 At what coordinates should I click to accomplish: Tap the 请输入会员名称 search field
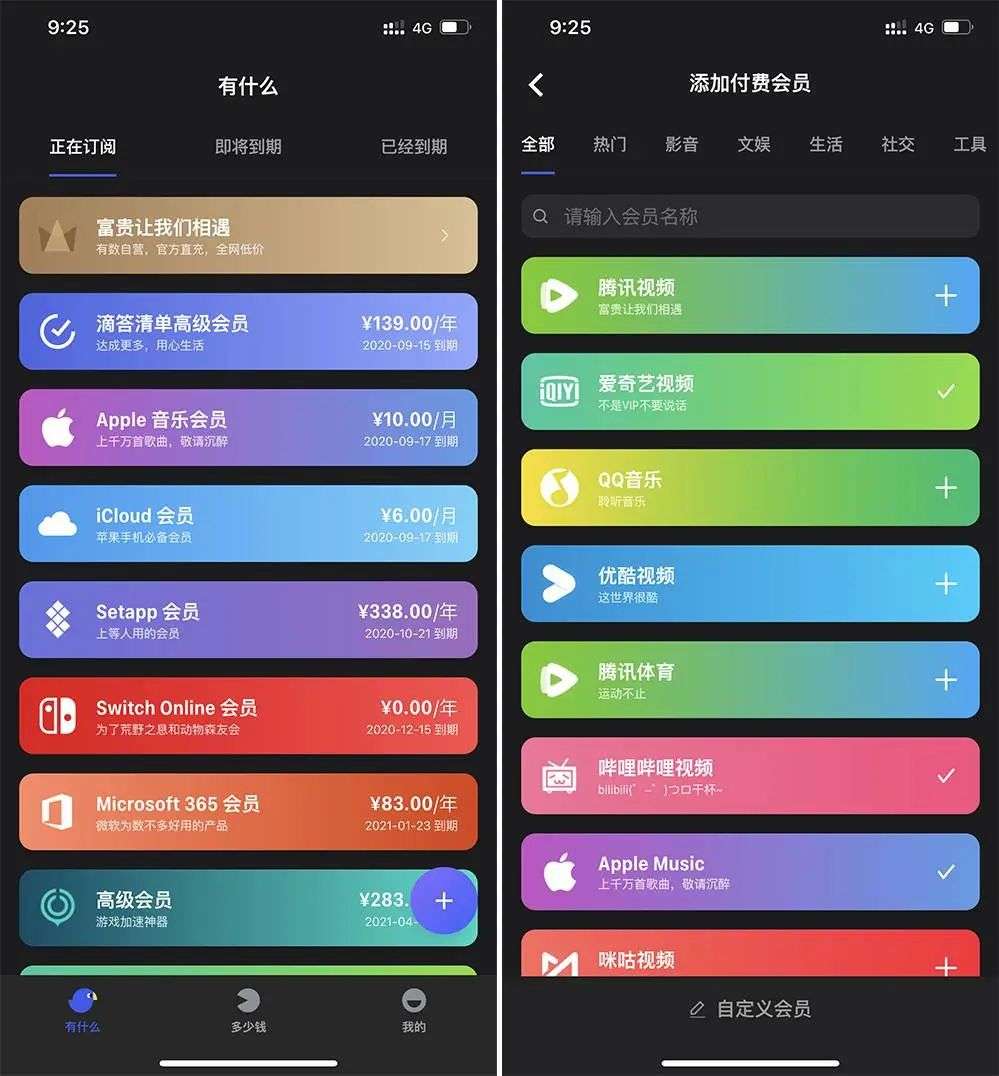[x=750, y=217]
